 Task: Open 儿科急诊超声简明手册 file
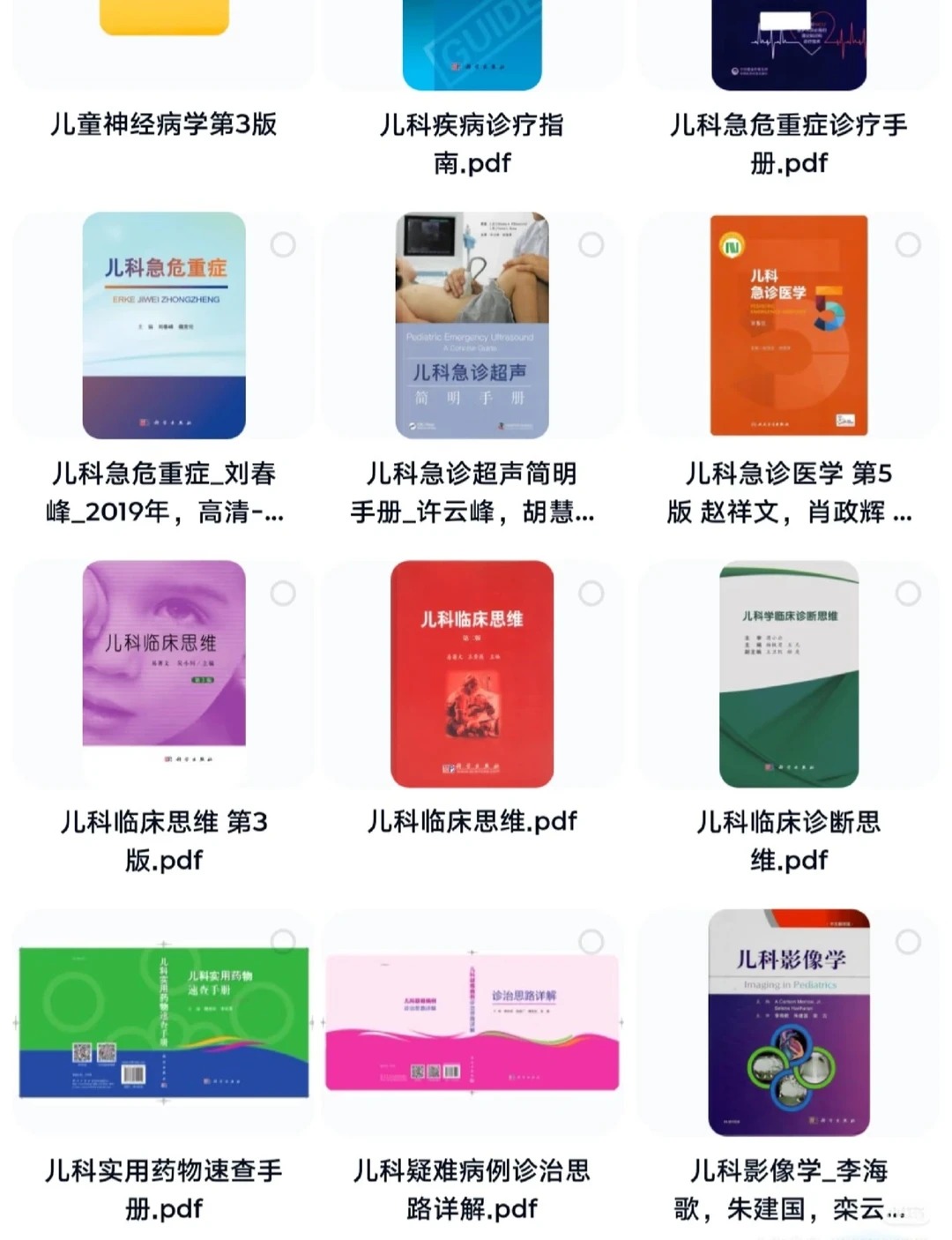[472, 325]
